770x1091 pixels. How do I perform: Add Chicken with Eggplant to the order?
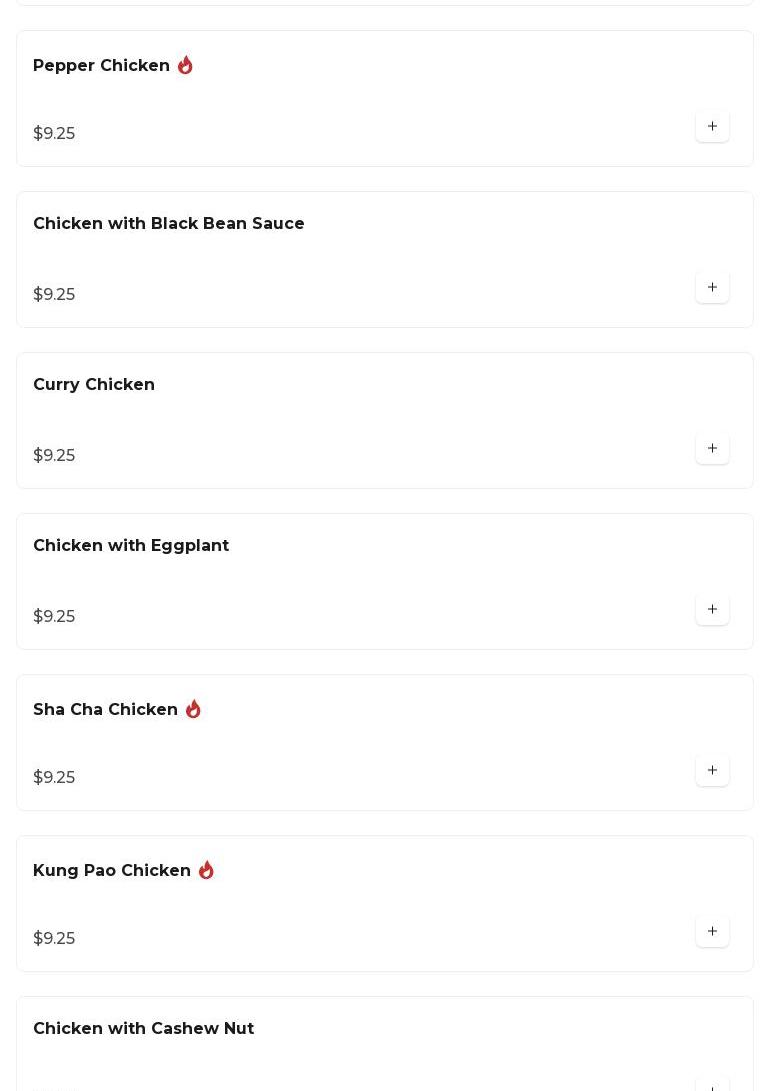point(712,610)
